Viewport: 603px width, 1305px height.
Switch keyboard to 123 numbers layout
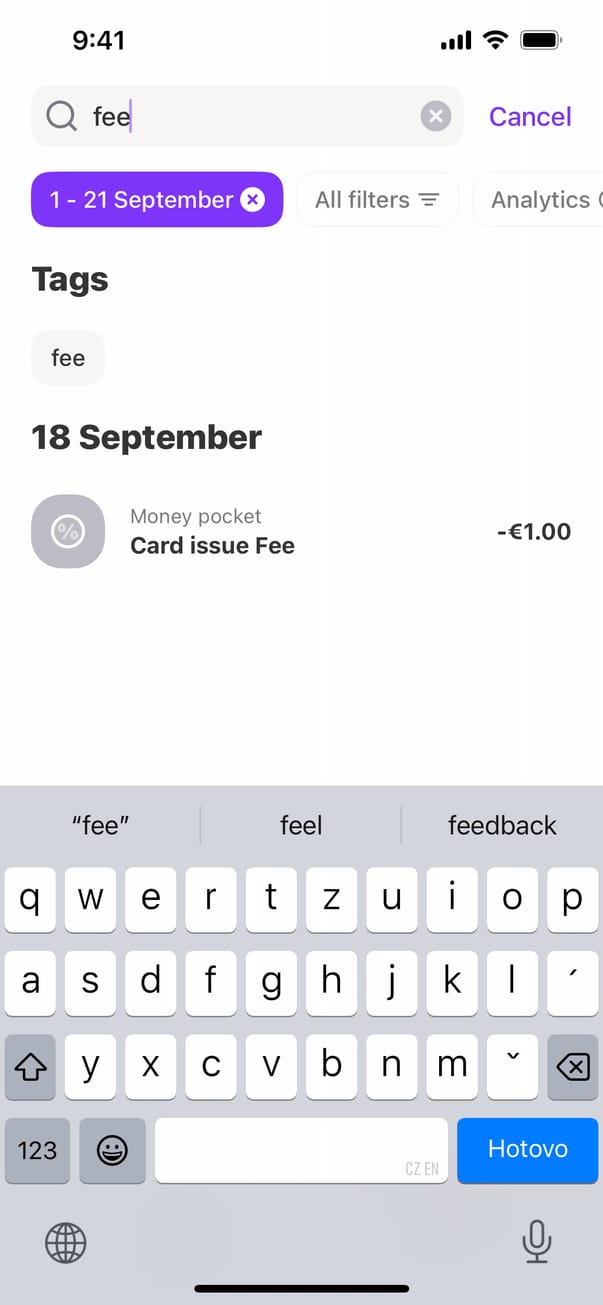click(37, 1150)
